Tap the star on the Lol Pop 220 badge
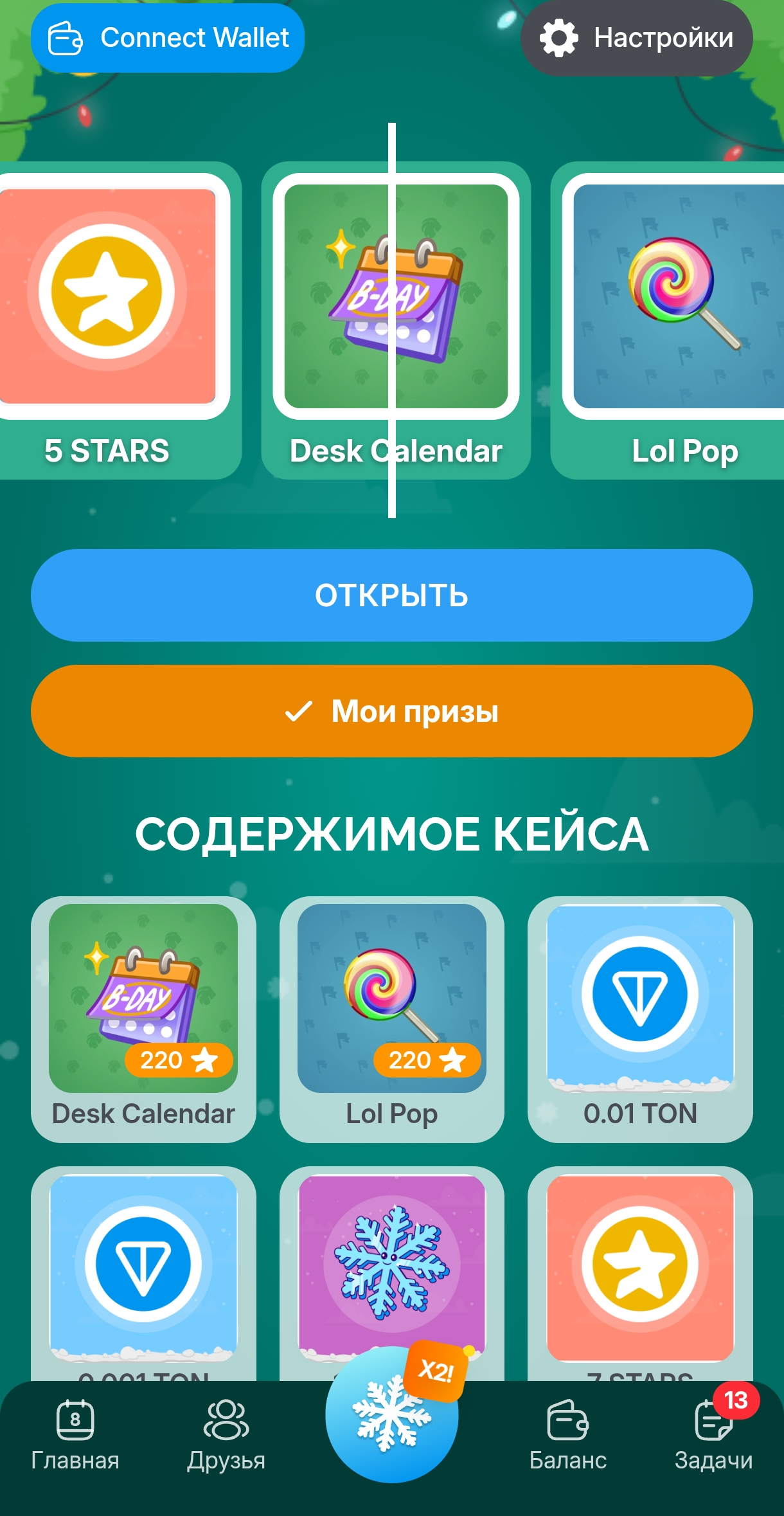The image size is (784, 1516). [454, 1060]
